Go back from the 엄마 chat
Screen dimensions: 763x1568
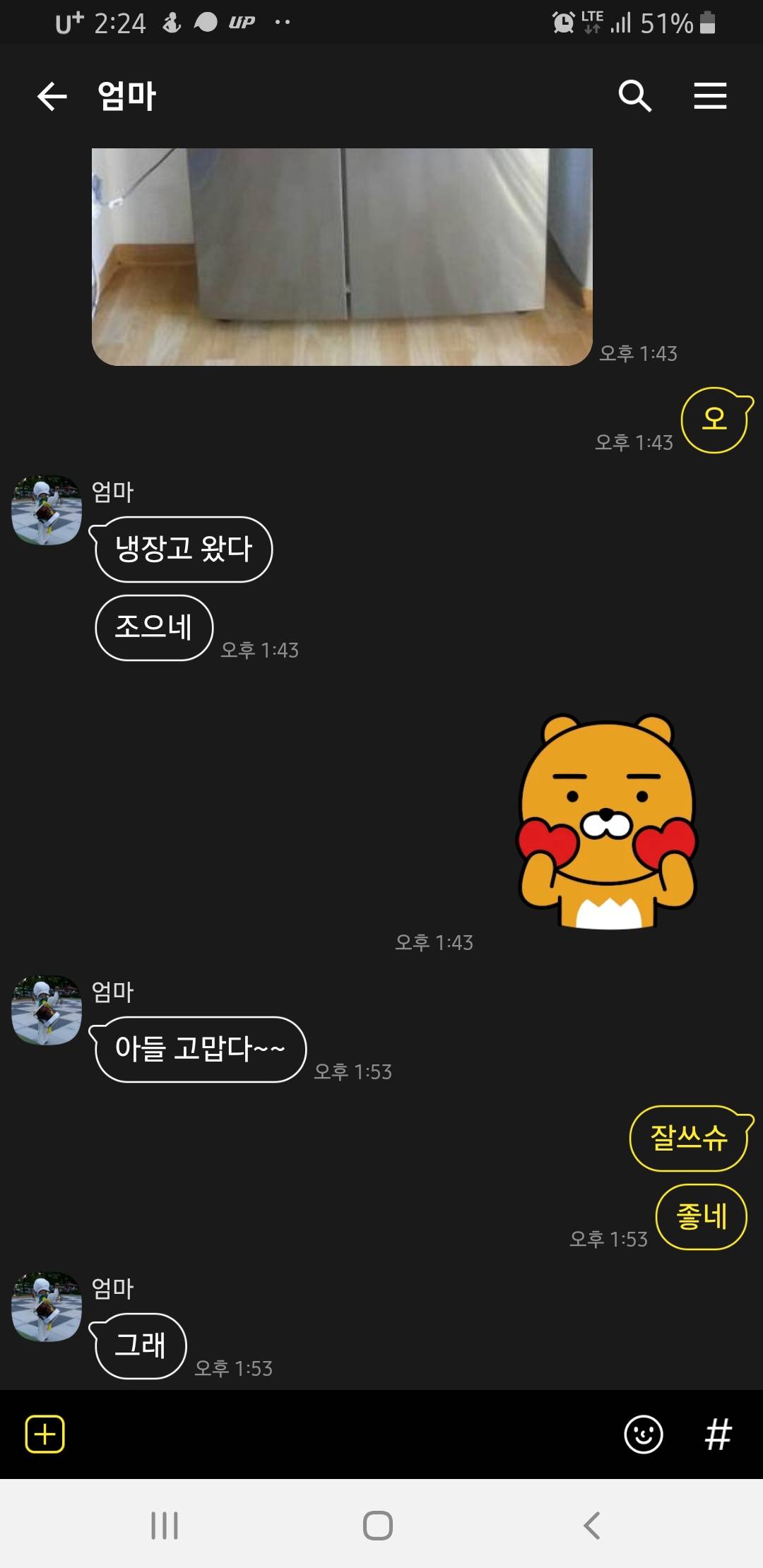pos(52,96)
